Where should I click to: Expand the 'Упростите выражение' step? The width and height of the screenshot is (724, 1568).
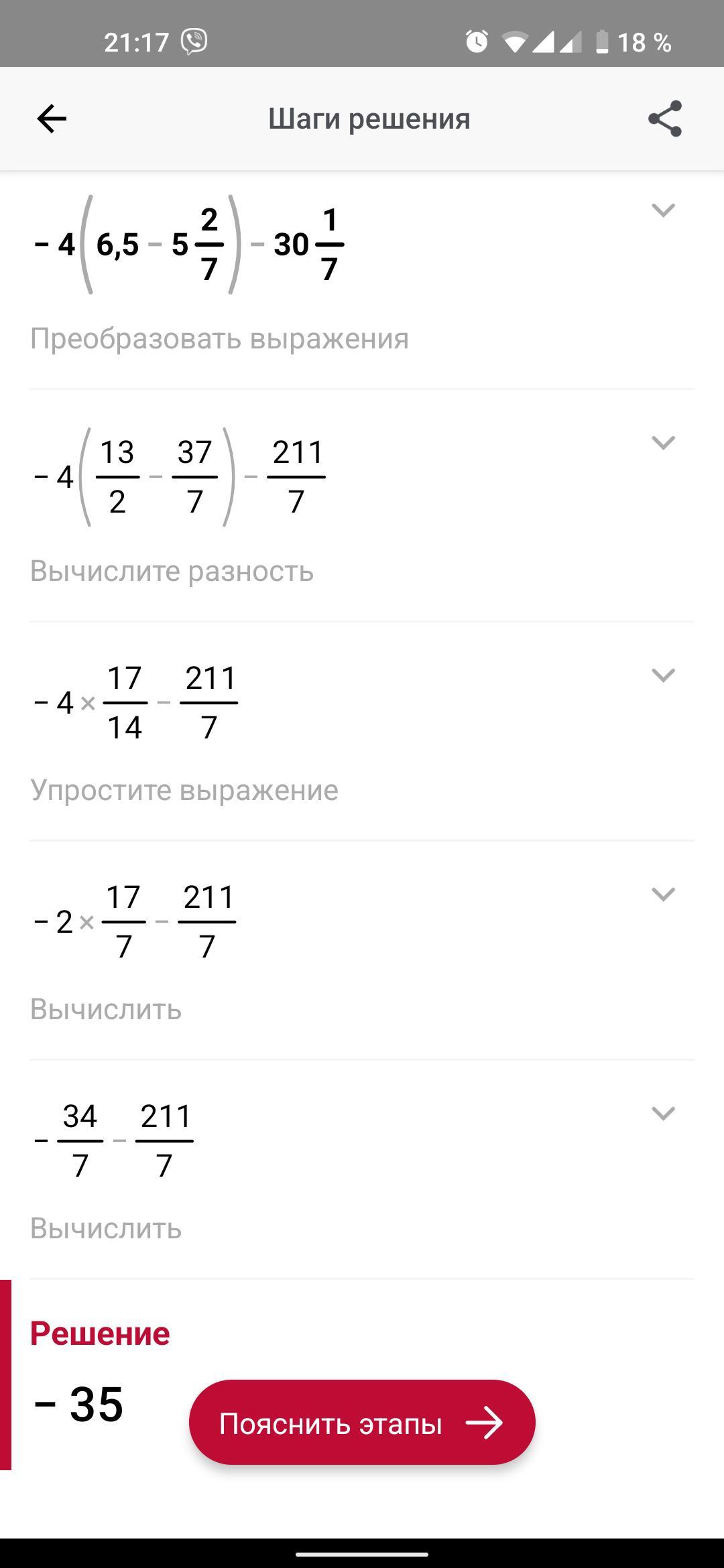coord(663,675)
